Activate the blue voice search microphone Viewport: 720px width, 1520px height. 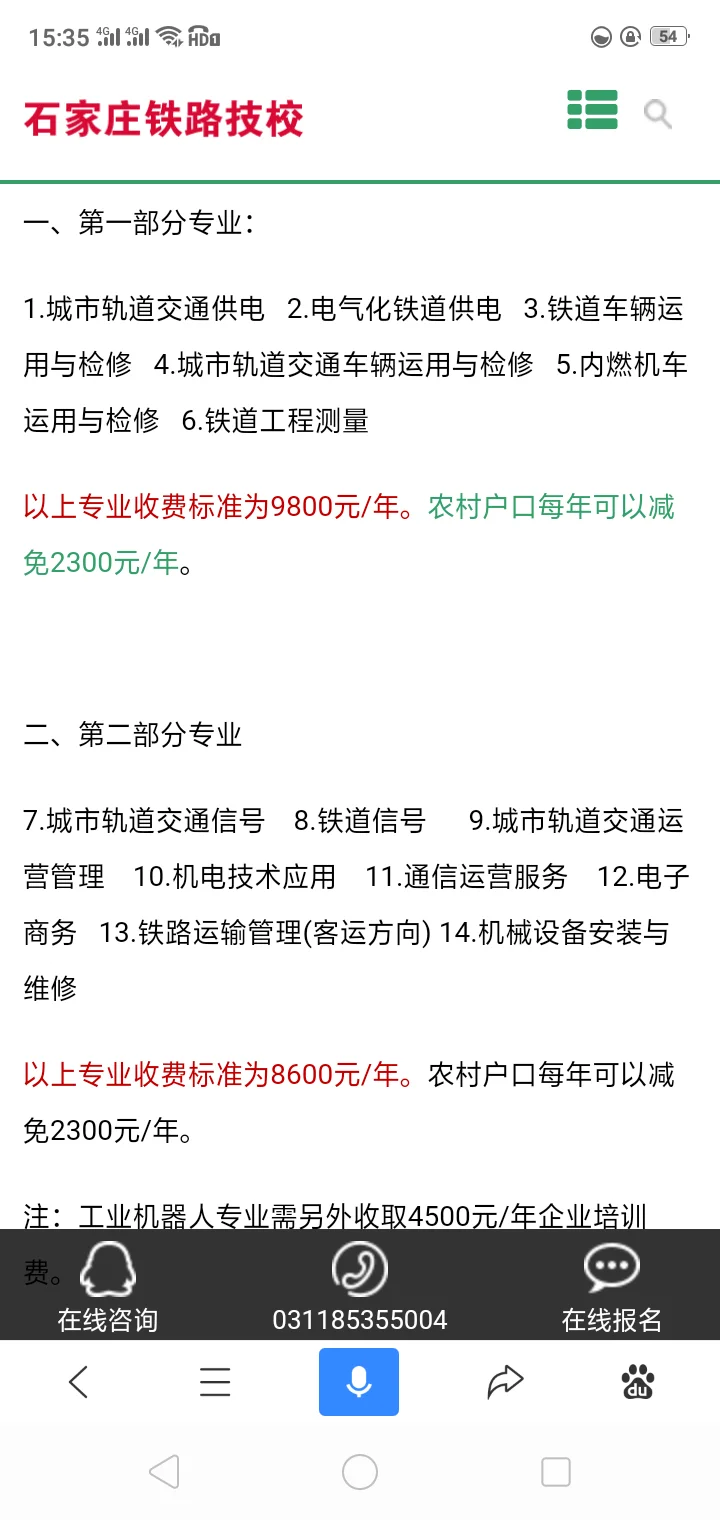click(359, 1381)
